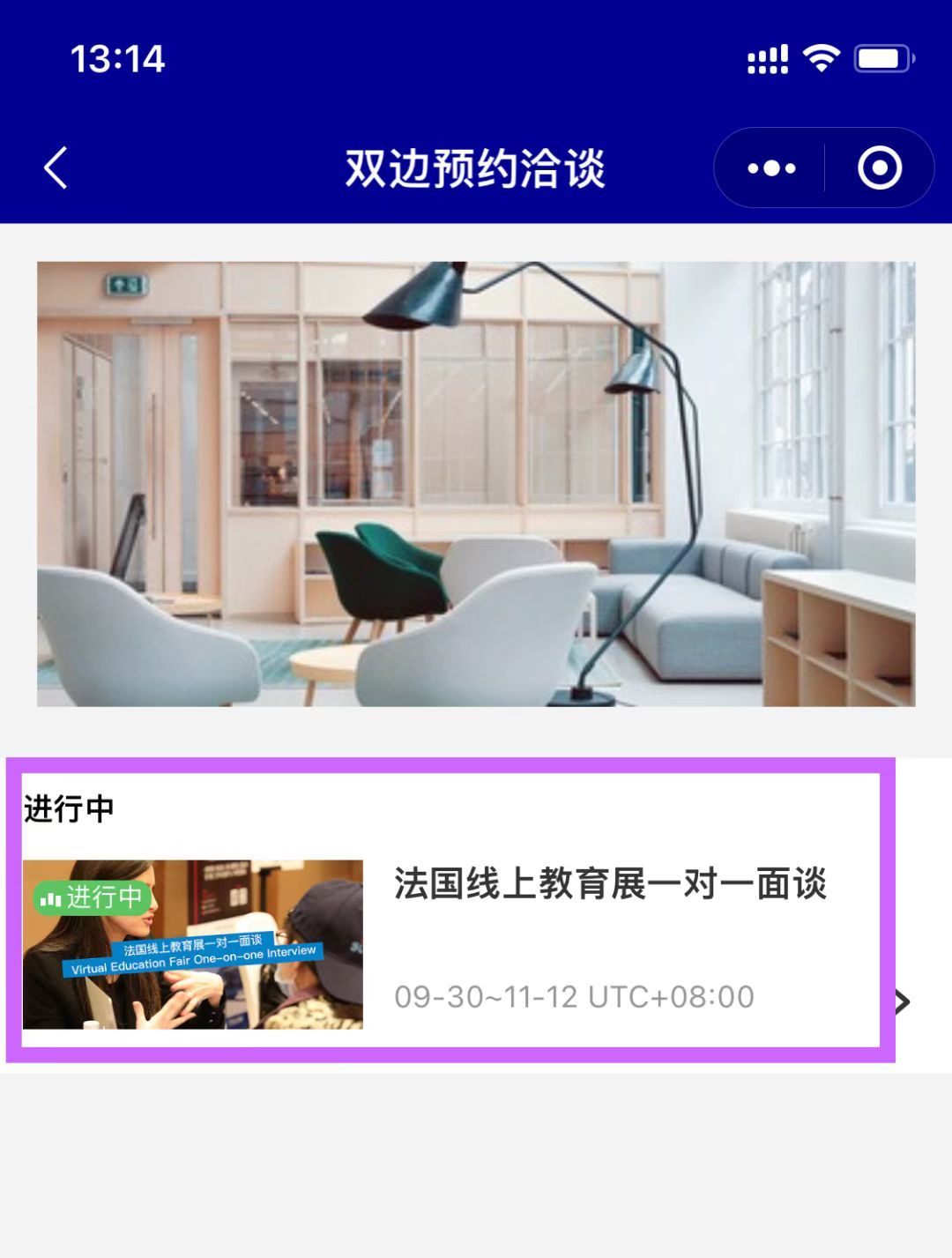
Task: Go back from 双边预约洽谈 page
Action: click(x=56, y=167)
